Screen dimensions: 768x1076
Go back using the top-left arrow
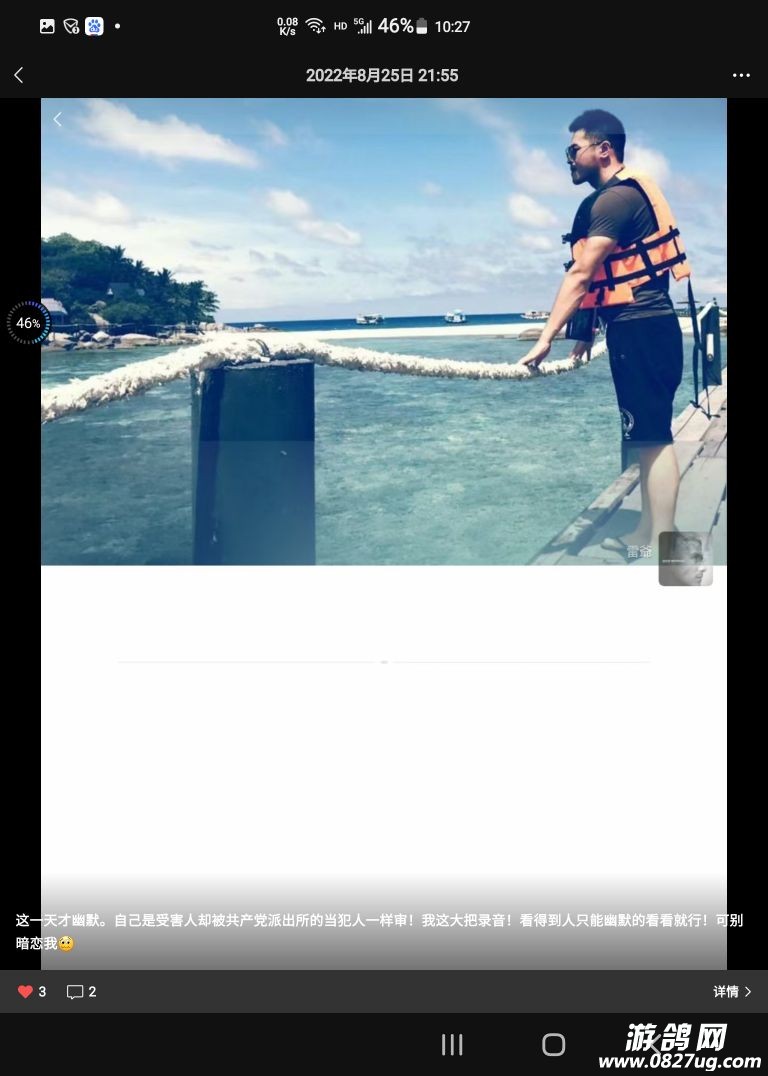pyautogui.click(x=19, y=75)
